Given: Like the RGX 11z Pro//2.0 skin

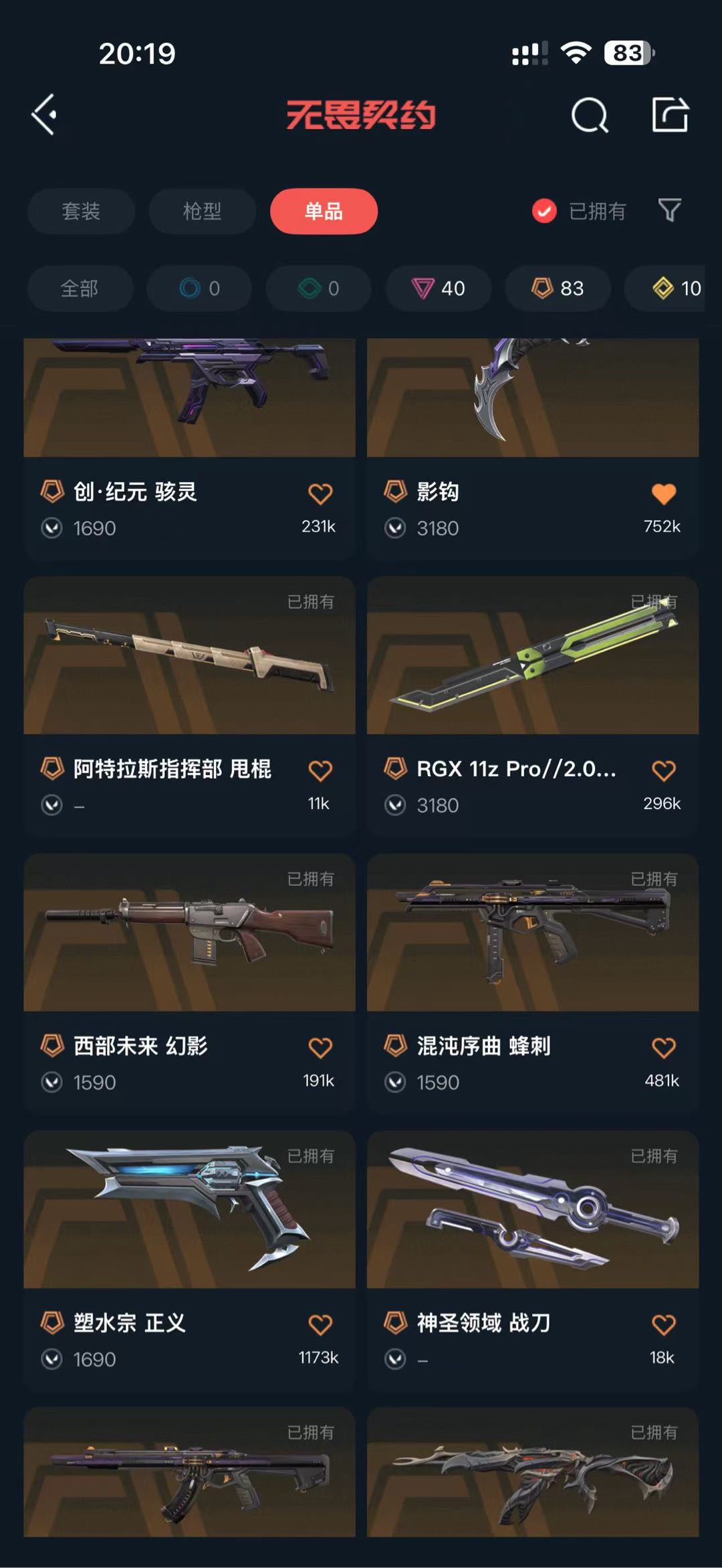Looking at the screenshot, I should [x=663, y=770].
